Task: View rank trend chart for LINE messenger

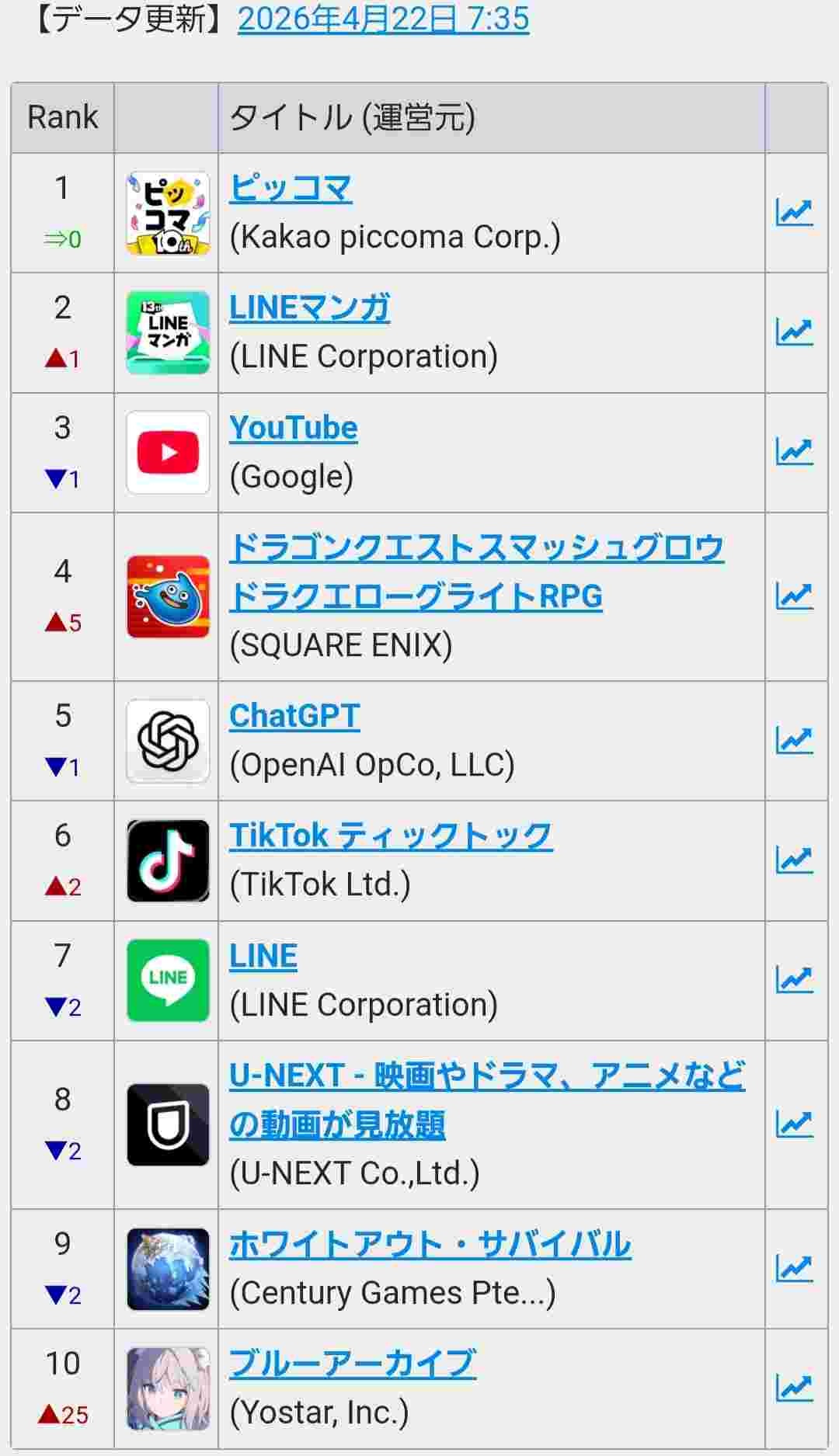Action: pyautogui.click(x=794, y=979)
